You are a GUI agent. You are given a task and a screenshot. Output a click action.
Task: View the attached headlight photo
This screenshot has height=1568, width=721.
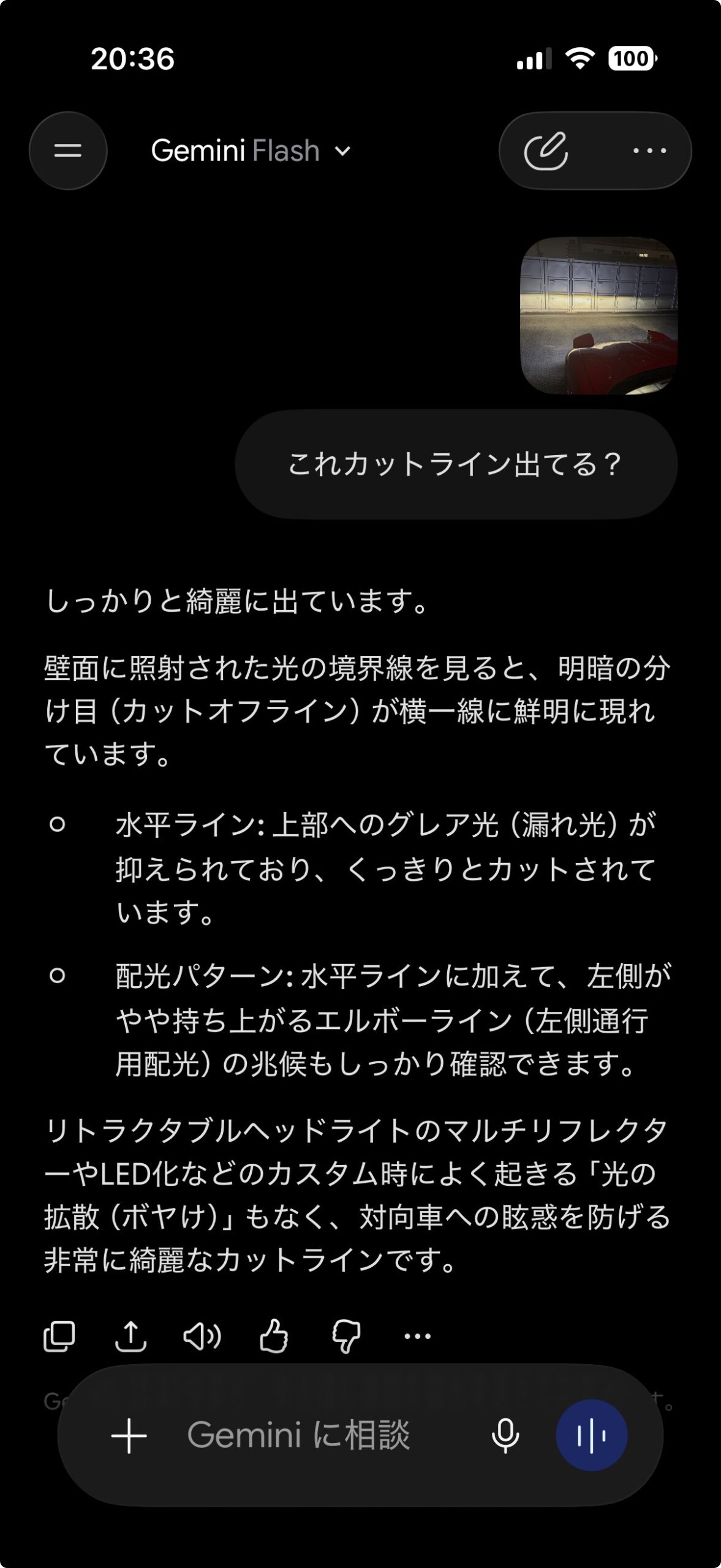coord(598,316)
